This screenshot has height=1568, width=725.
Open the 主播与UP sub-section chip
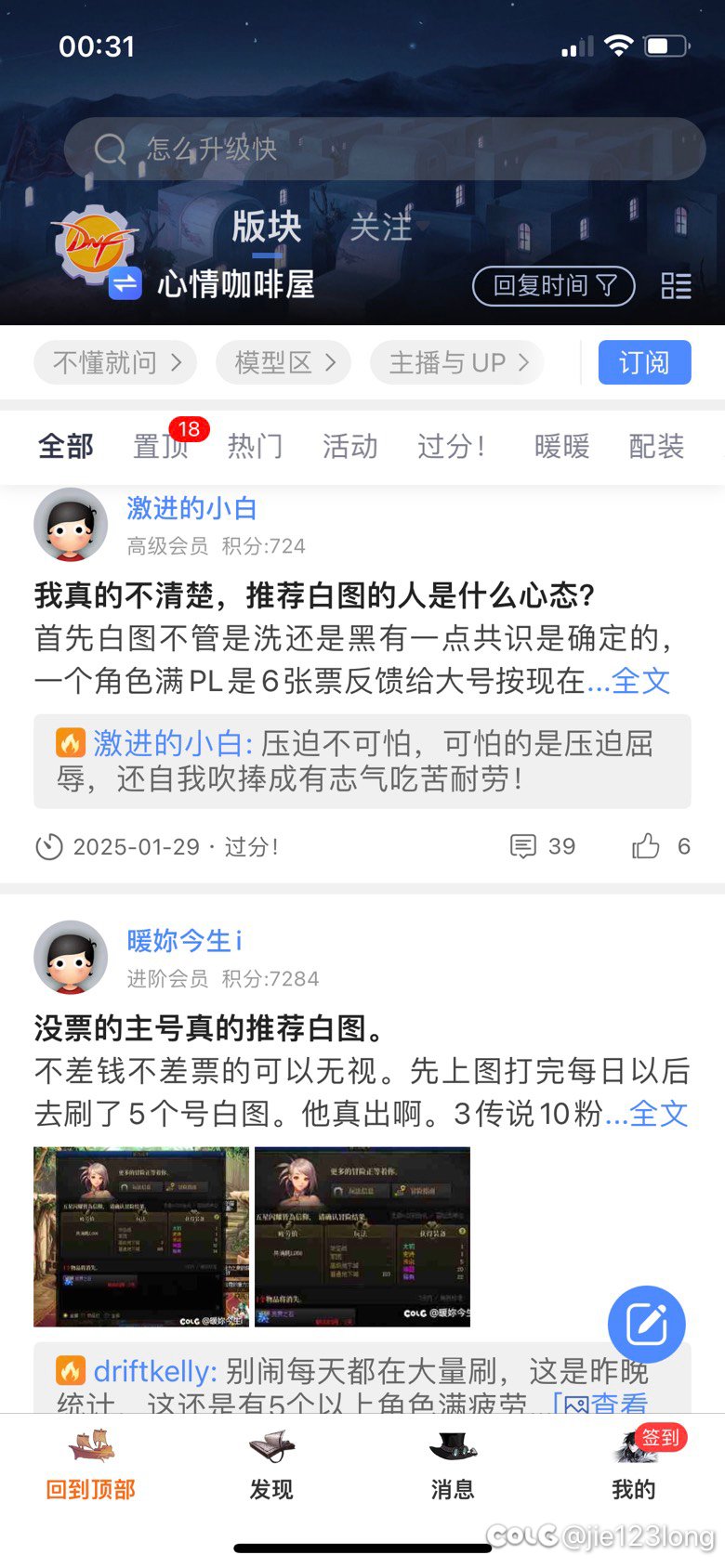click(x=457, y=362)
